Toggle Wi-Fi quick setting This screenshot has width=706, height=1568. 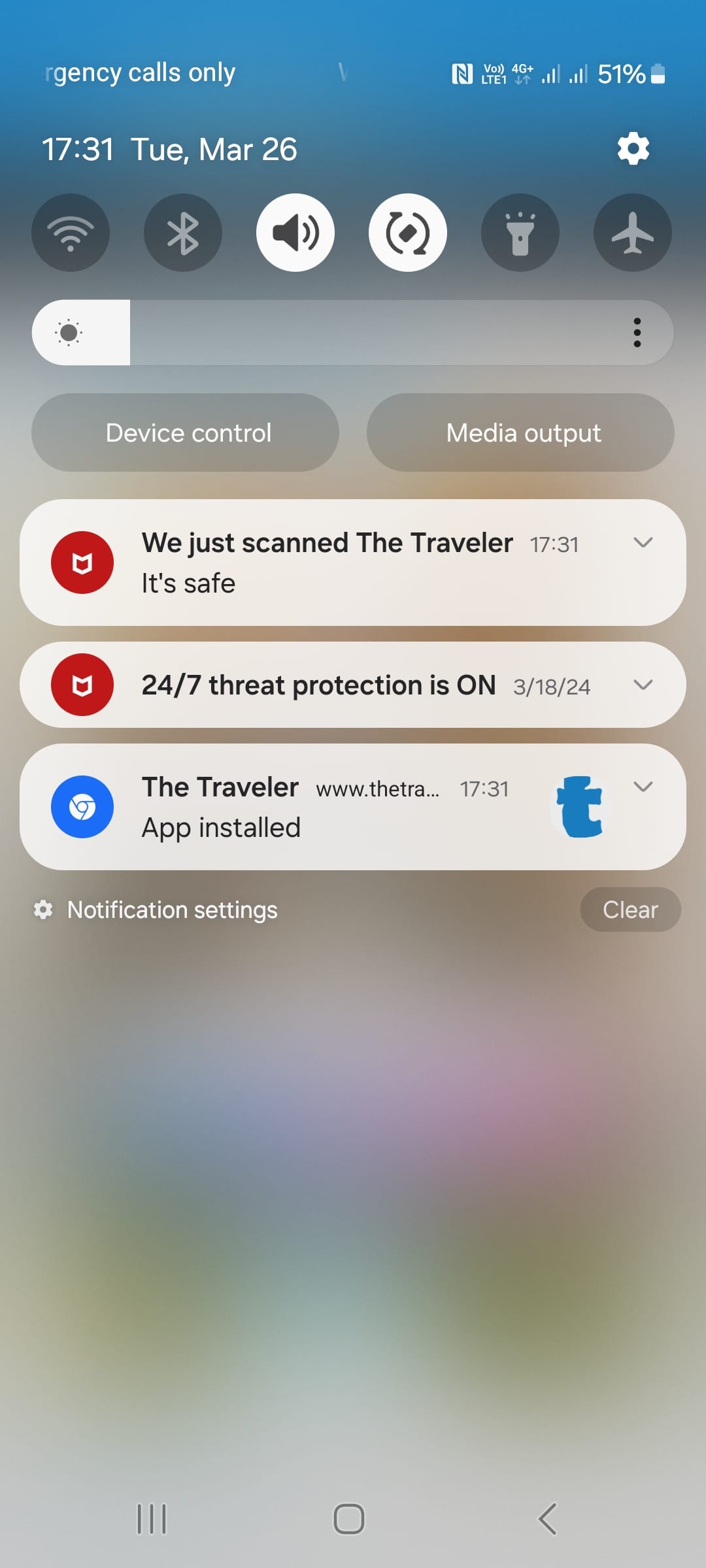pyautogui.click(x=71, y=233)
